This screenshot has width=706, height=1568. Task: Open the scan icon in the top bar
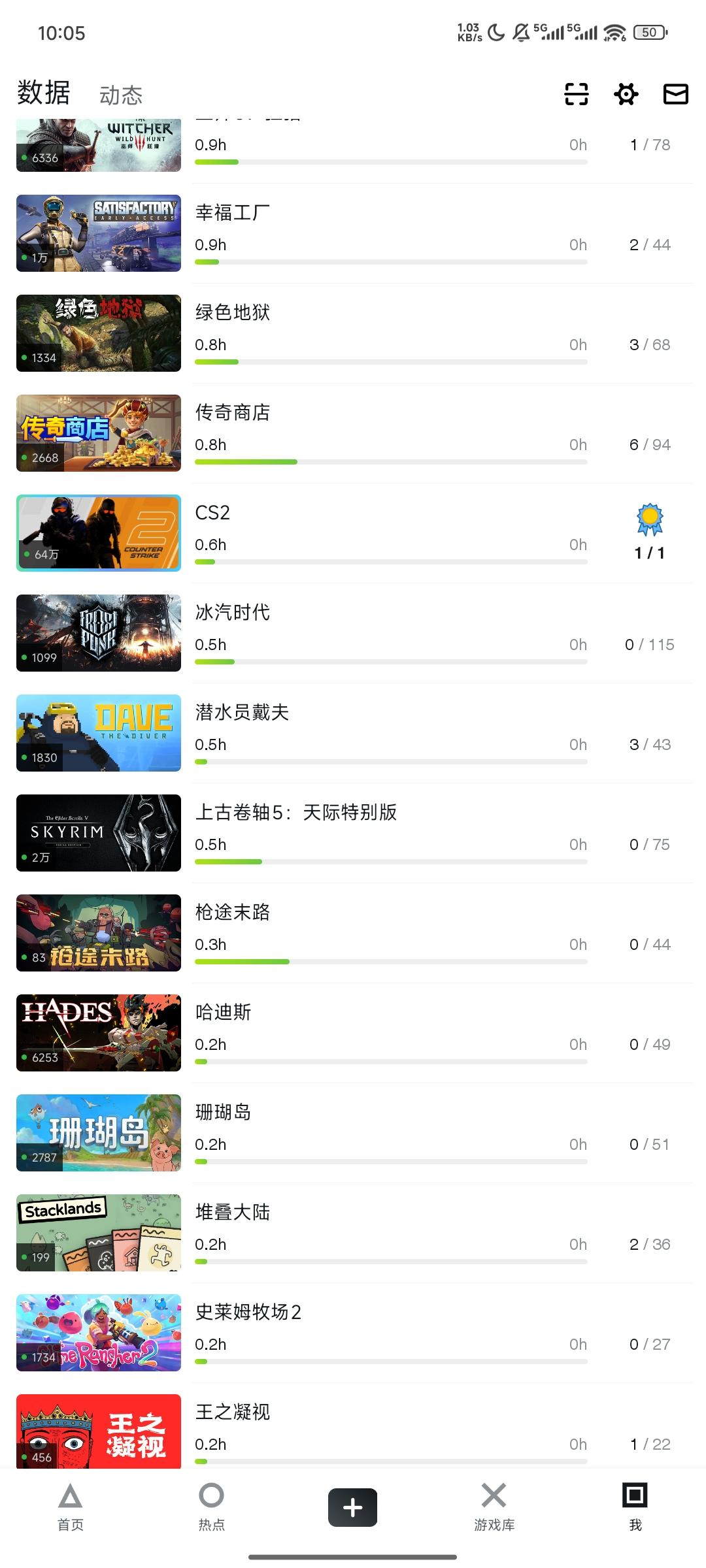[x=576, y=94]
